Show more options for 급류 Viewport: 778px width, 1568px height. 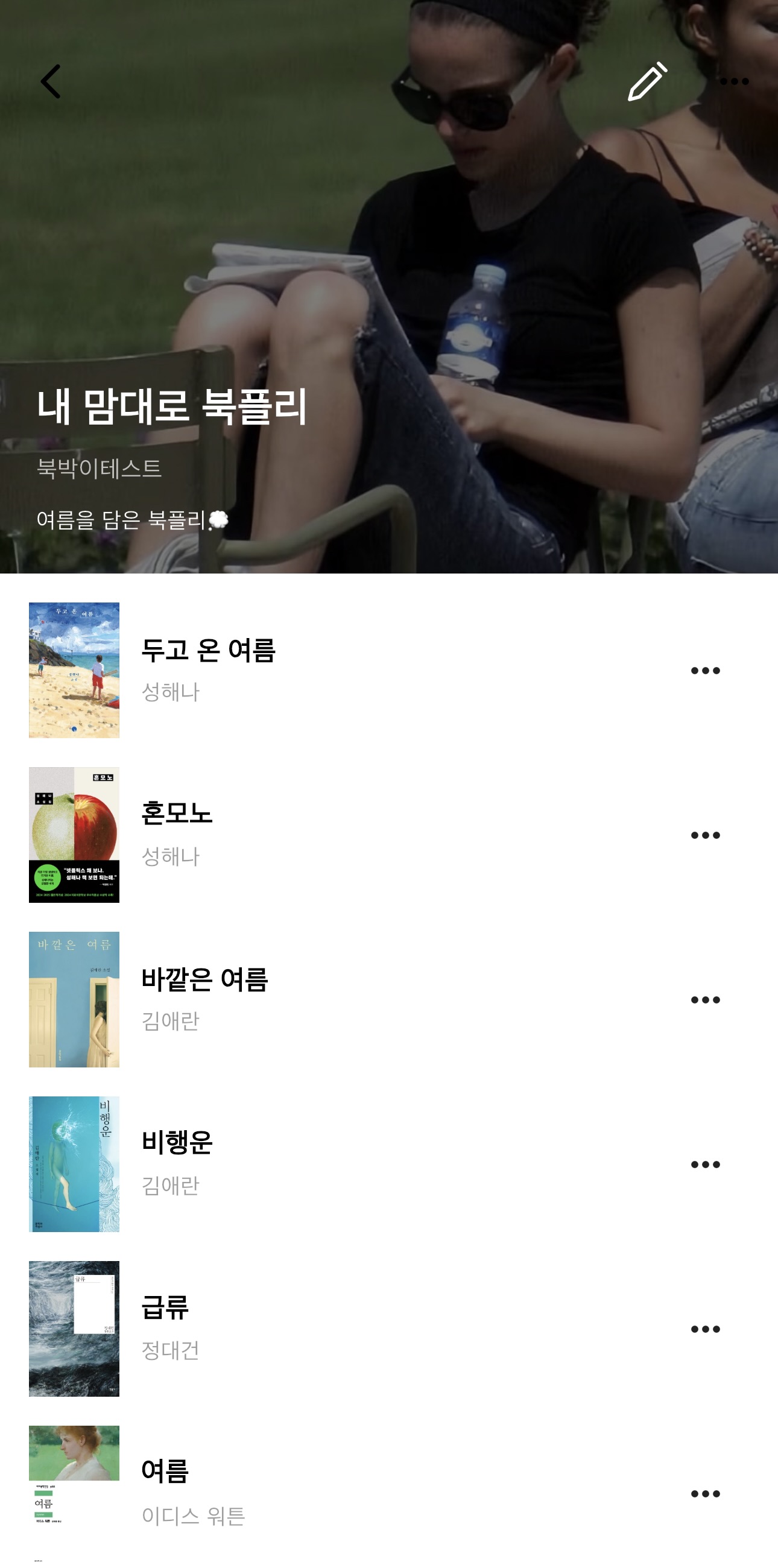(705, 1329)
